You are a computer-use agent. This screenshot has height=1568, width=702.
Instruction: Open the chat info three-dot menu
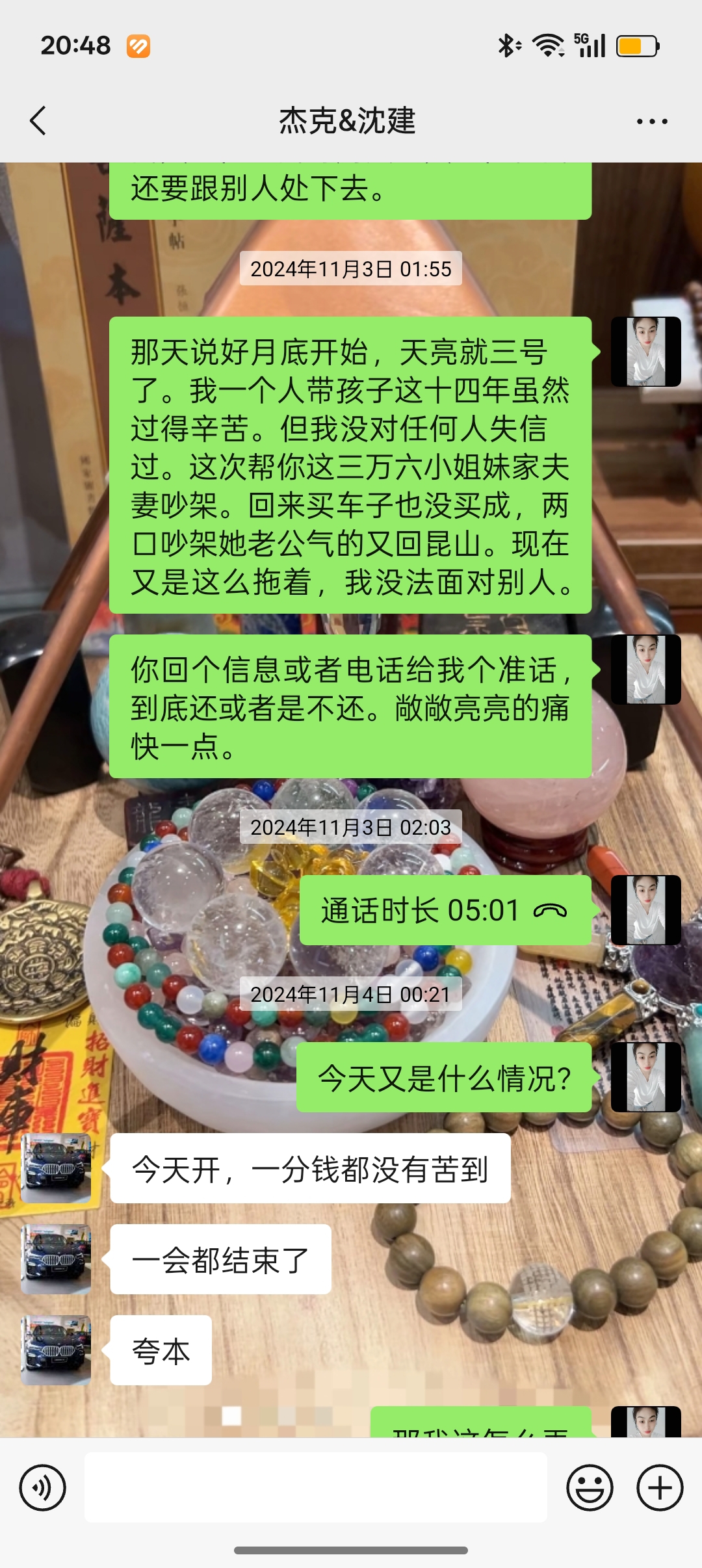(652, 122)
